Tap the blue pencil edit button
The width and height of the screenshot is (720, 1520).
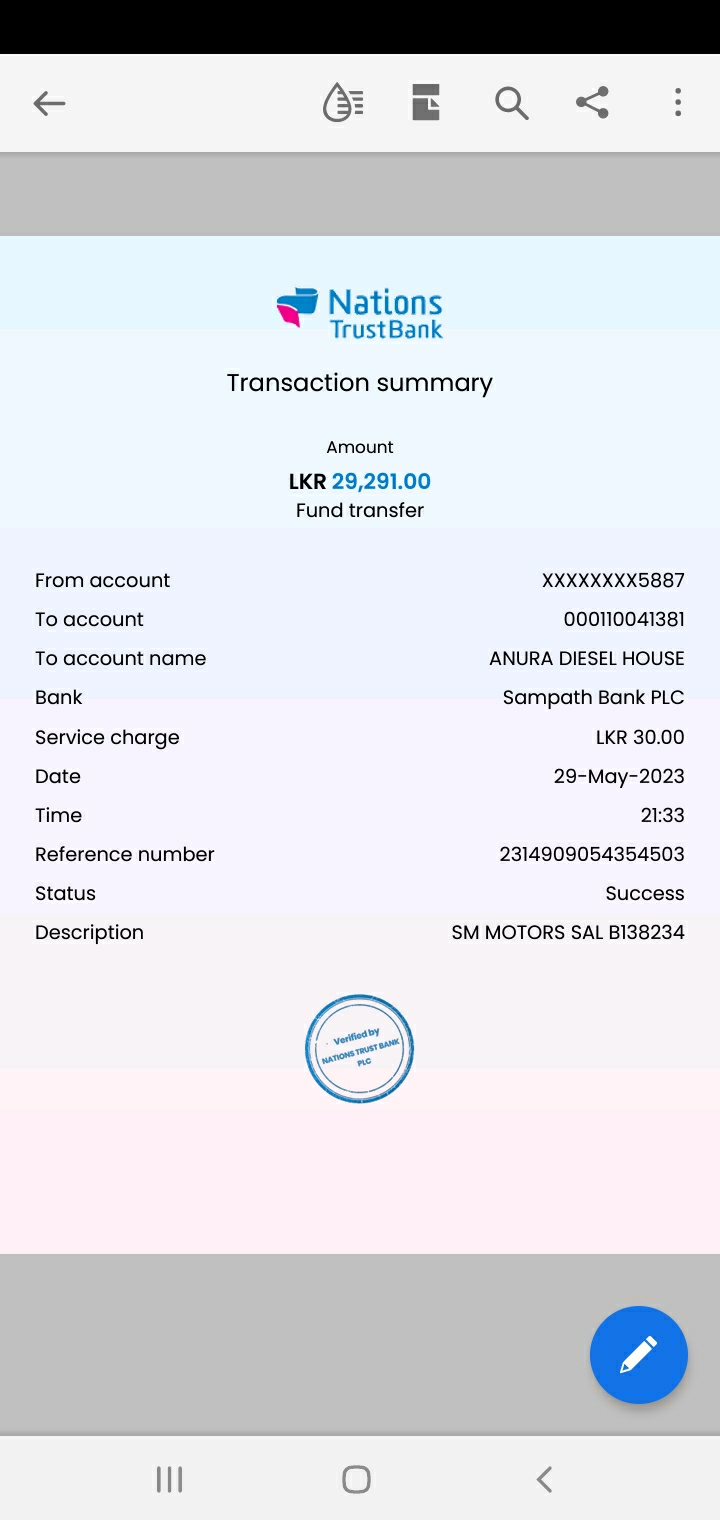tap(639, 1355)
